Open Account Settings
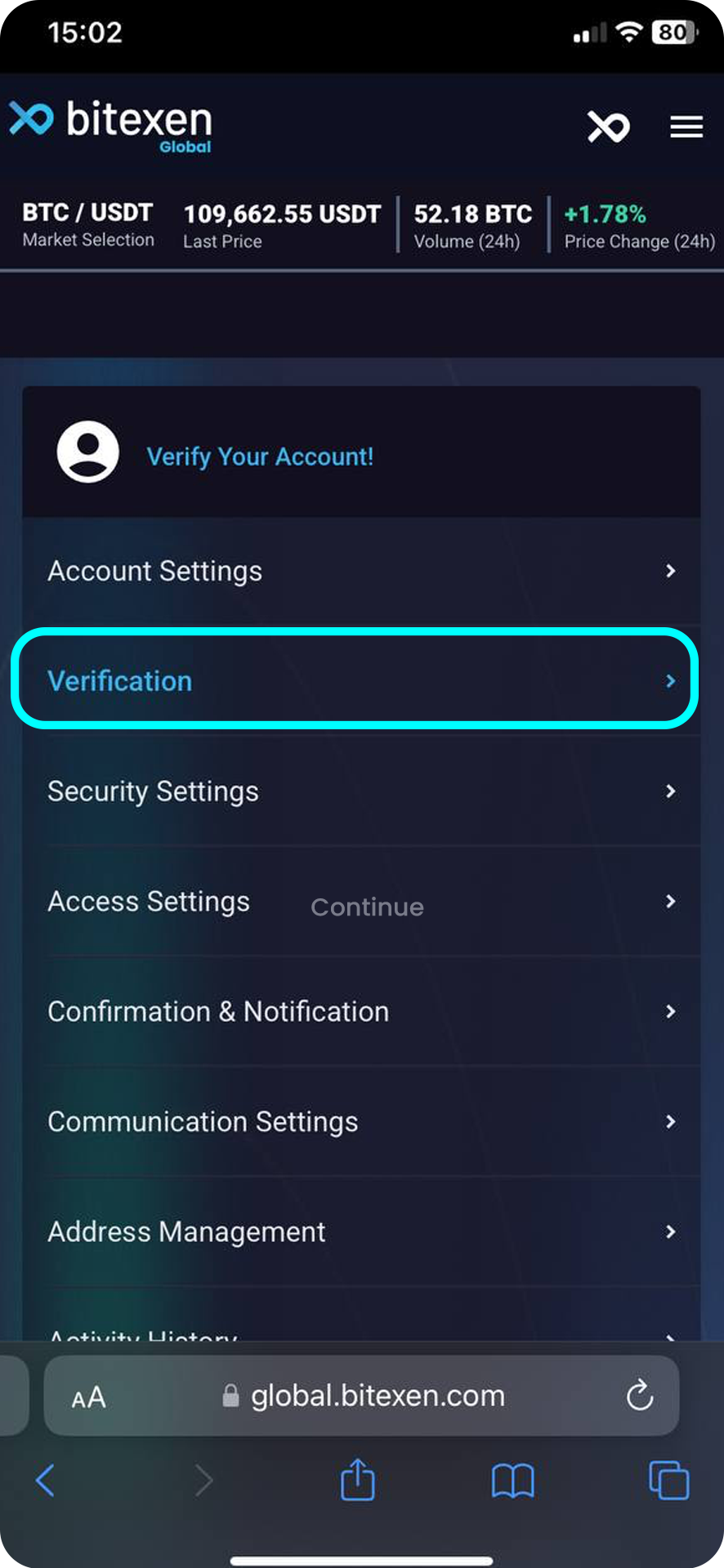The height and width of the screenshot is (1568, 724). (361, 571)
